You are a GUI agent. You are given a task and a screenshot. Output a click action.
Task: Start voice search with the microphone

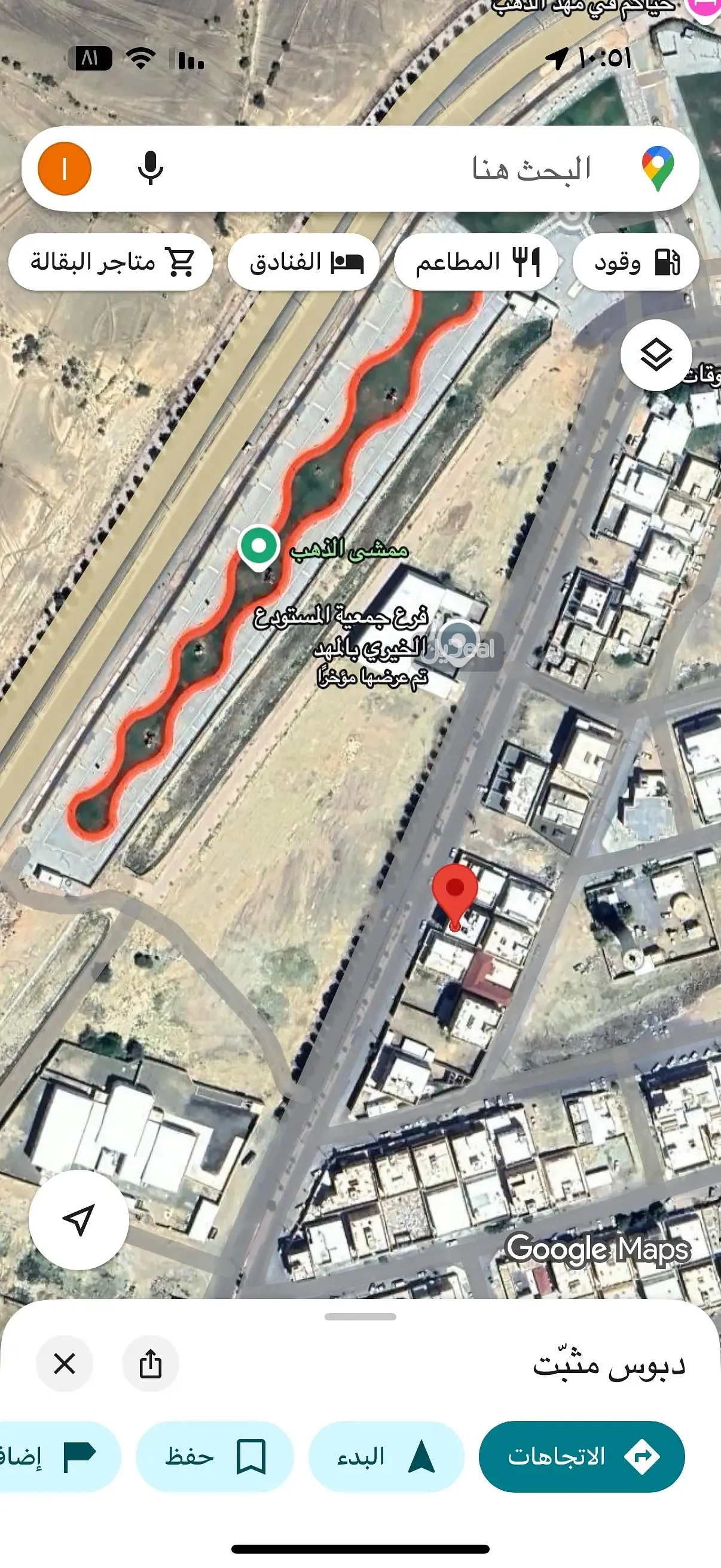[150, 169]
